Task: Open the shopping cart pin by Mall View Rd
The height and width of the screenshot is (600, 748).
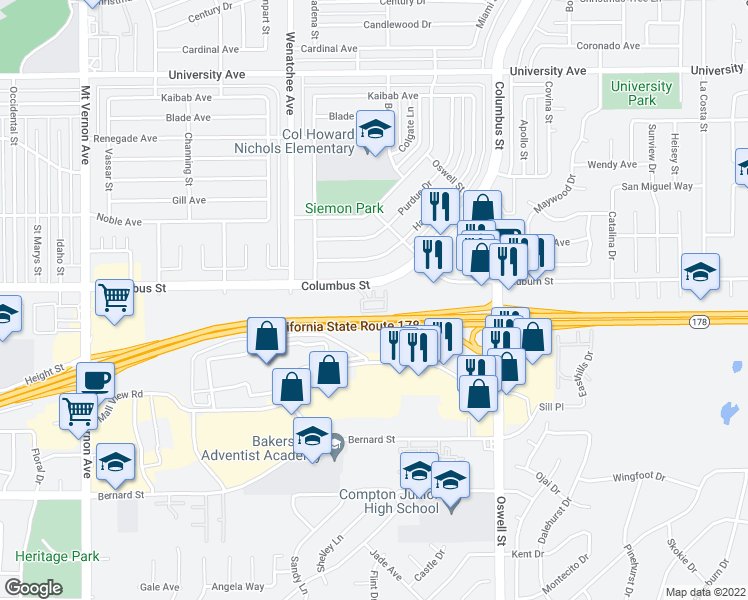Action: 79,410
